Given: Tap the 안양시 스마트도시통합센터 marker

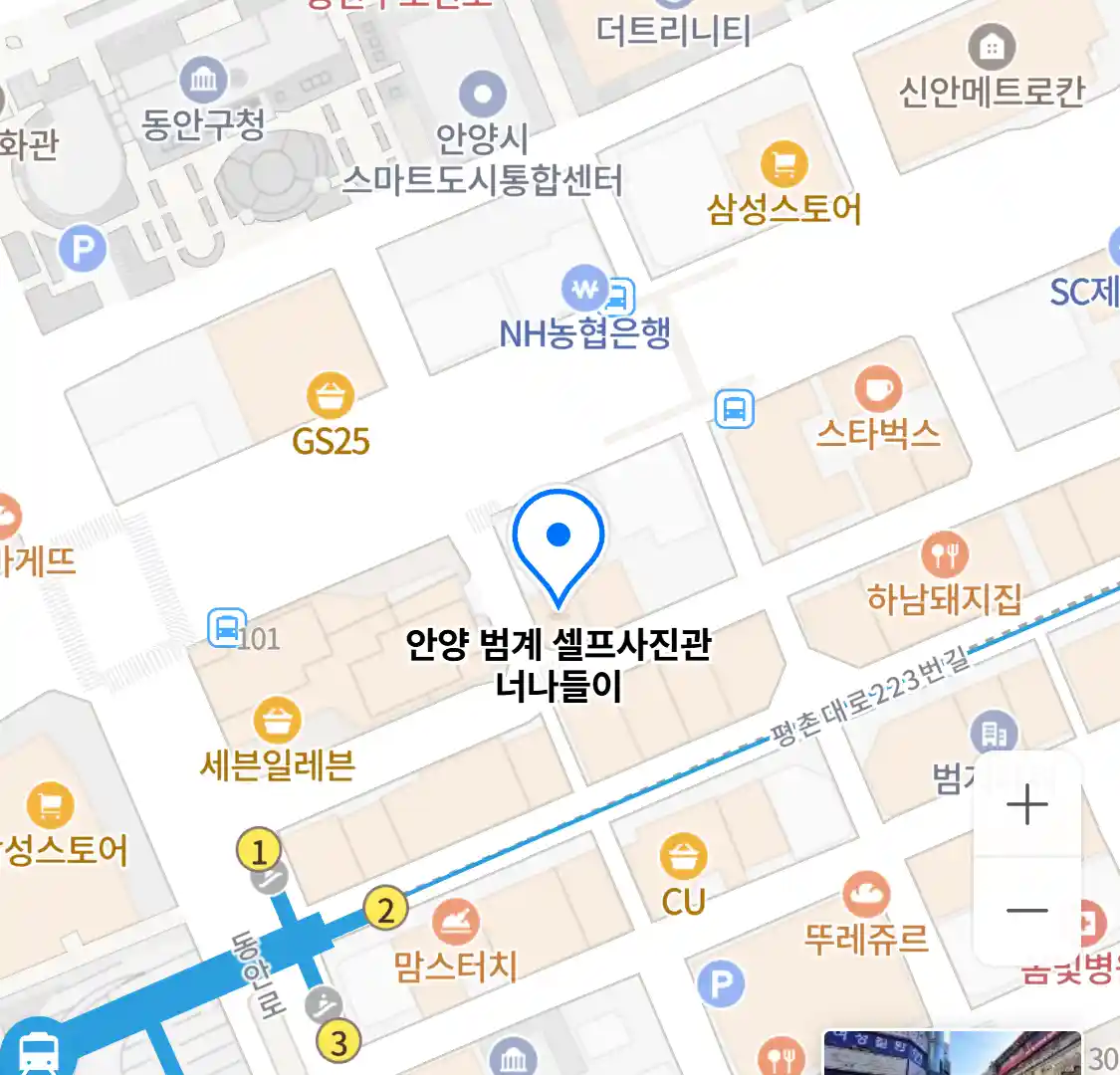Looking at the screenshot, I should click(483, 96).
